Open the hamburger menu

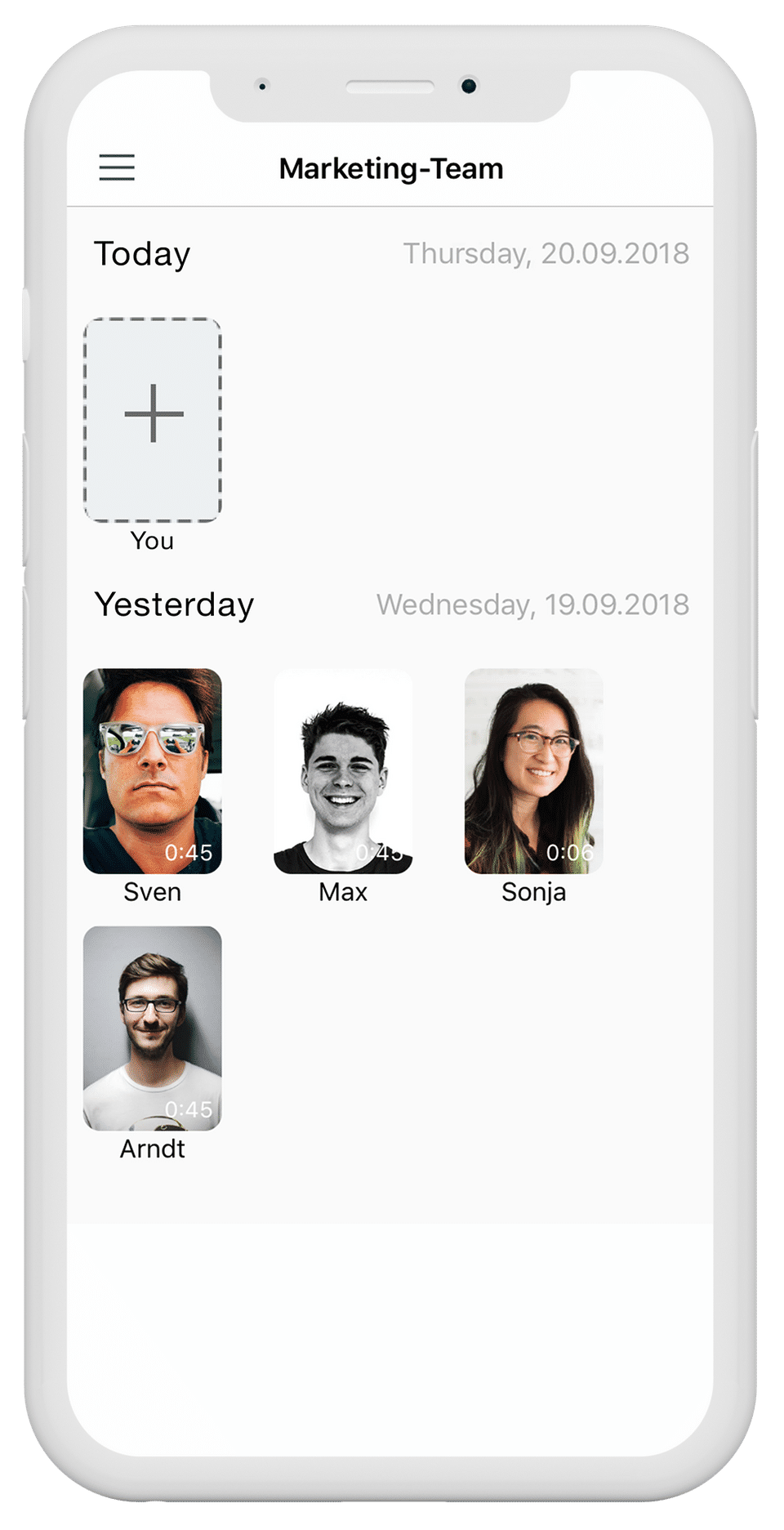click(117, 167)
